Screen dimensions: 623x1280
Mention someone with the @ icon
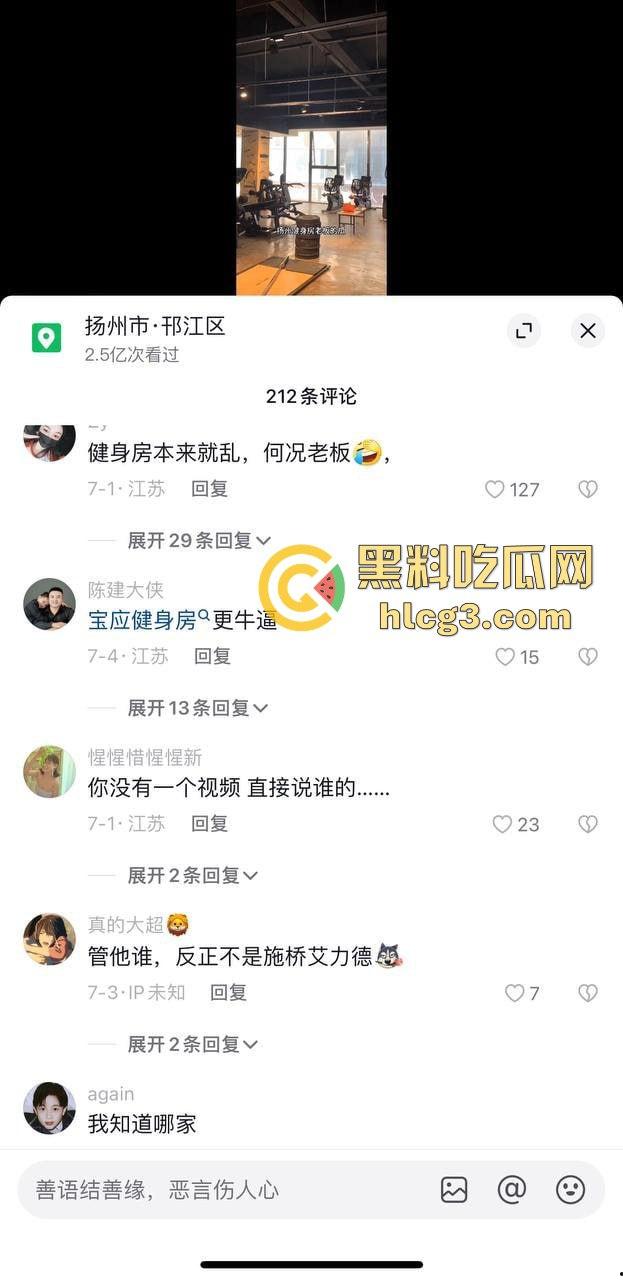click(512, 1190)
